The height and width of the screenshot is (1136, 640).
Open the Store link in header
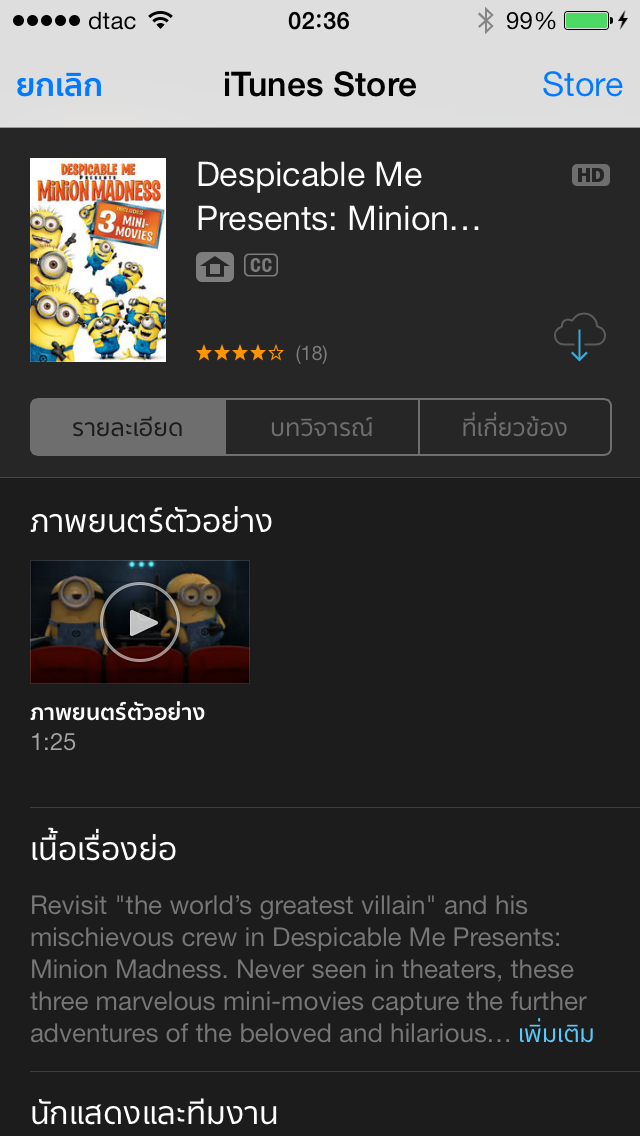click(582, 85)
